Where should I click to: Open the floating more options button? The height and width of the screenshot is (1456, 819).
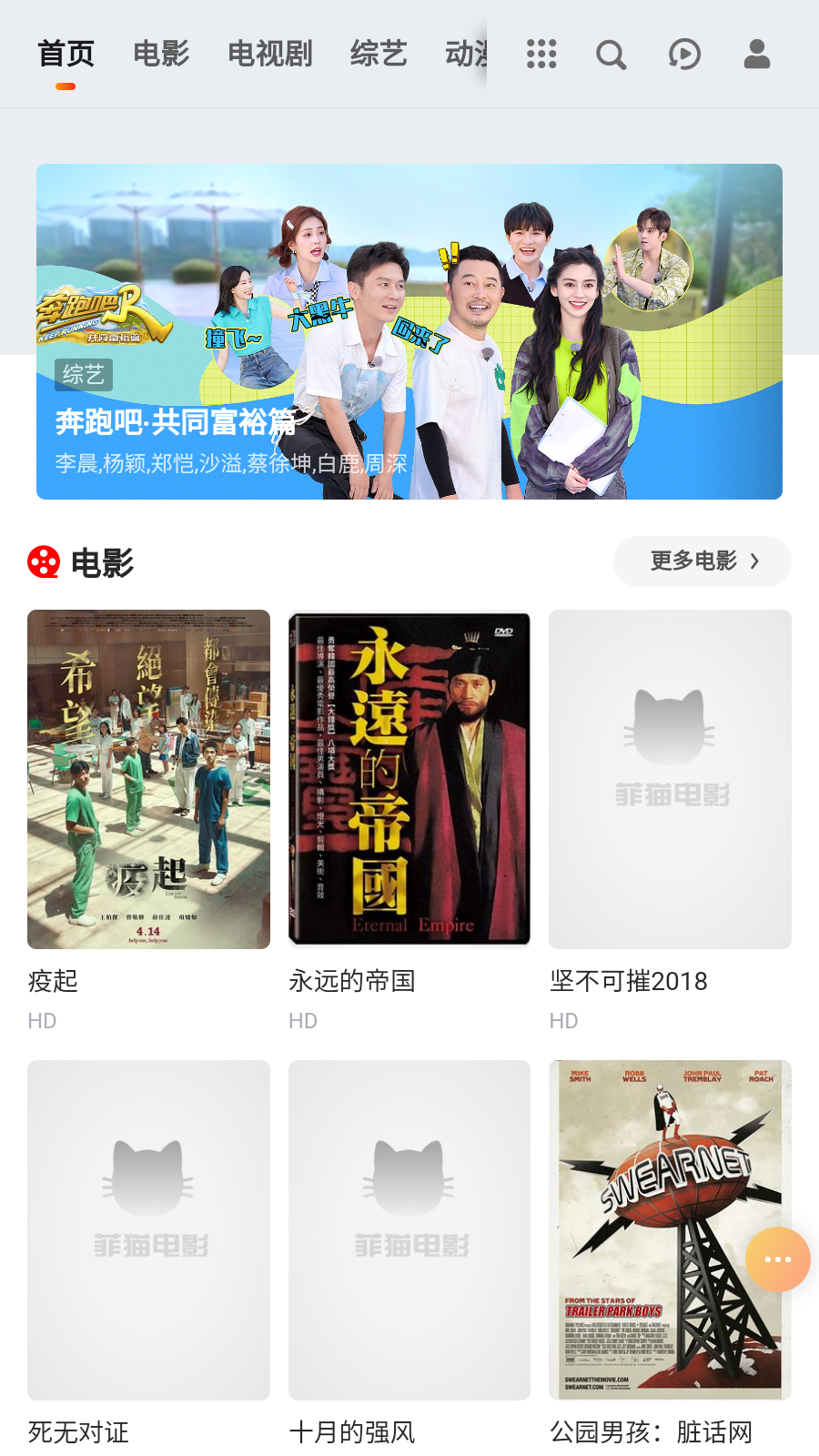click(x=776, y=1259)
